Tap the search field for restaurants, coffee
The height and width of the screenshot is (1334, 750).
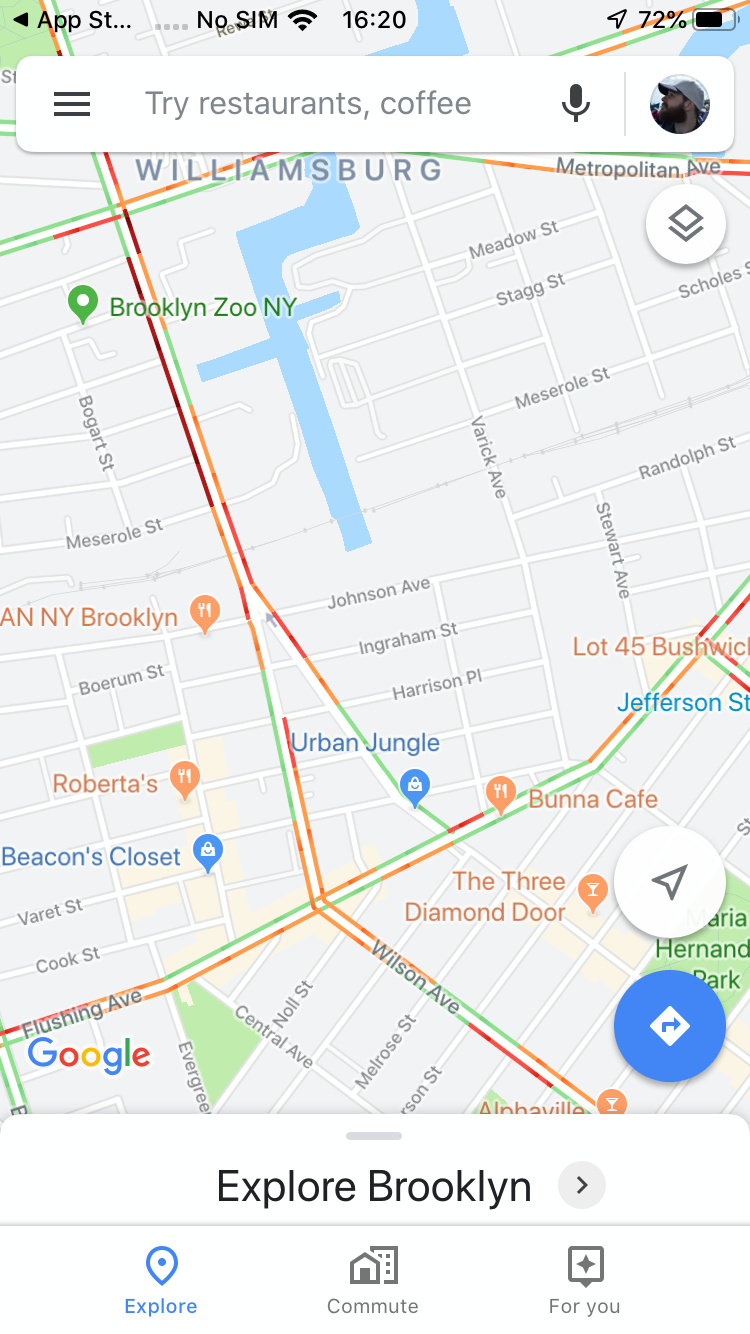tap(308, 104)
